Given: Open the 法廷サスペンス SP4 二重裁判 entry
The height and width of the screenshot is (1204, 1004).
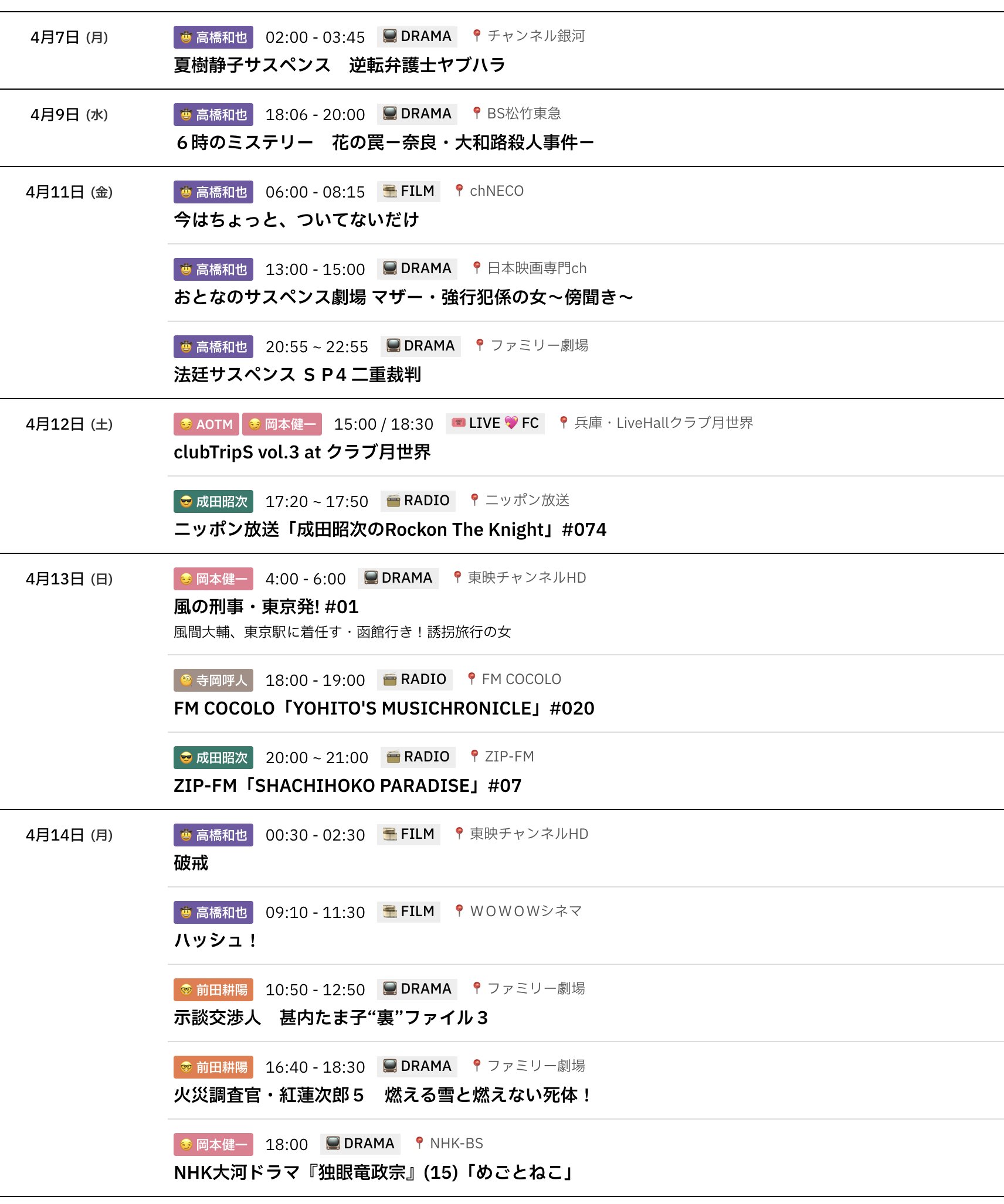Looking at the screenshot, I should [x=297, y=374].
